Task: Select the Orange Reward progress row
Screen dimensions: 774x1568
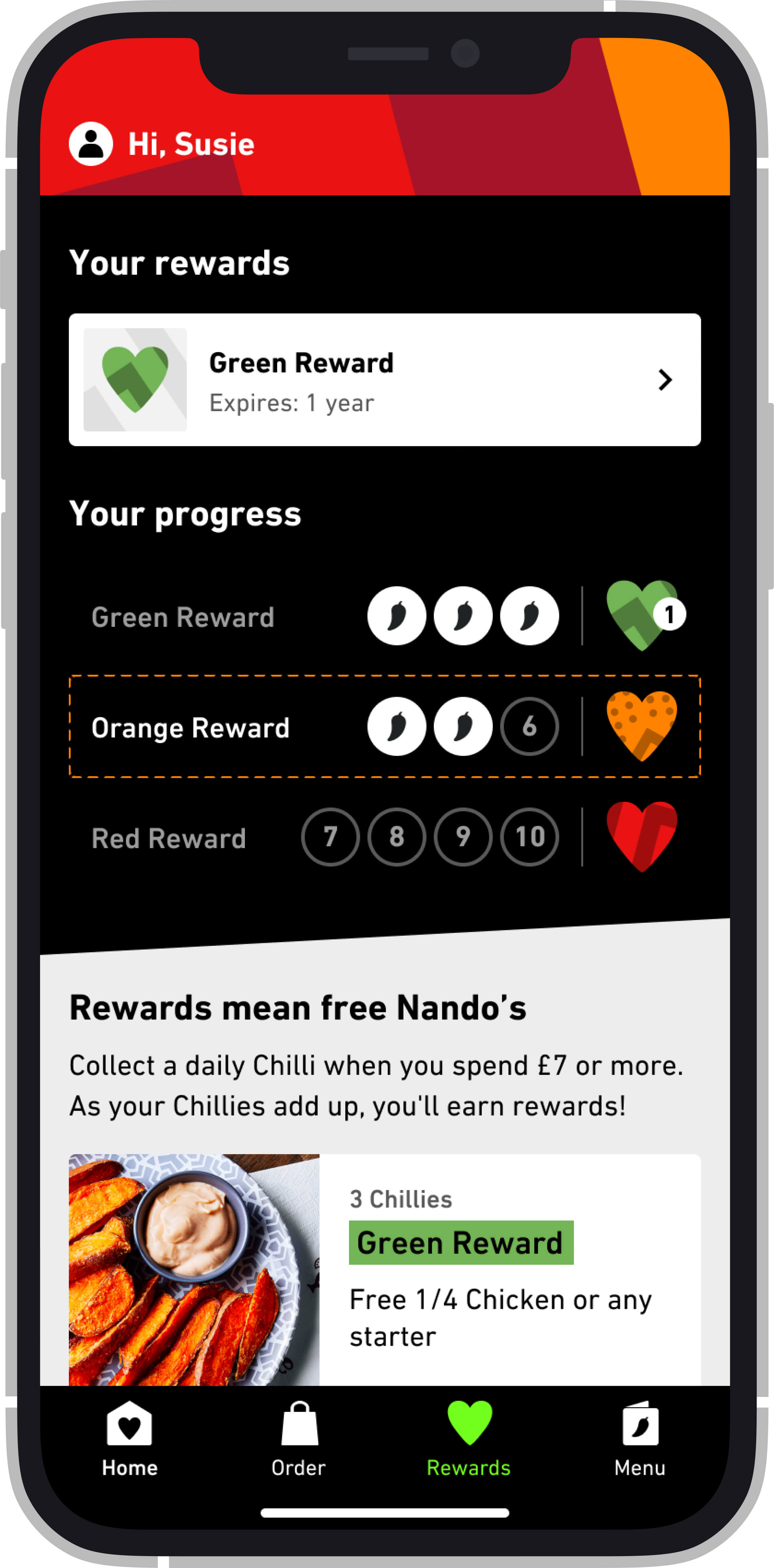Action: click(x=385, y=726)
